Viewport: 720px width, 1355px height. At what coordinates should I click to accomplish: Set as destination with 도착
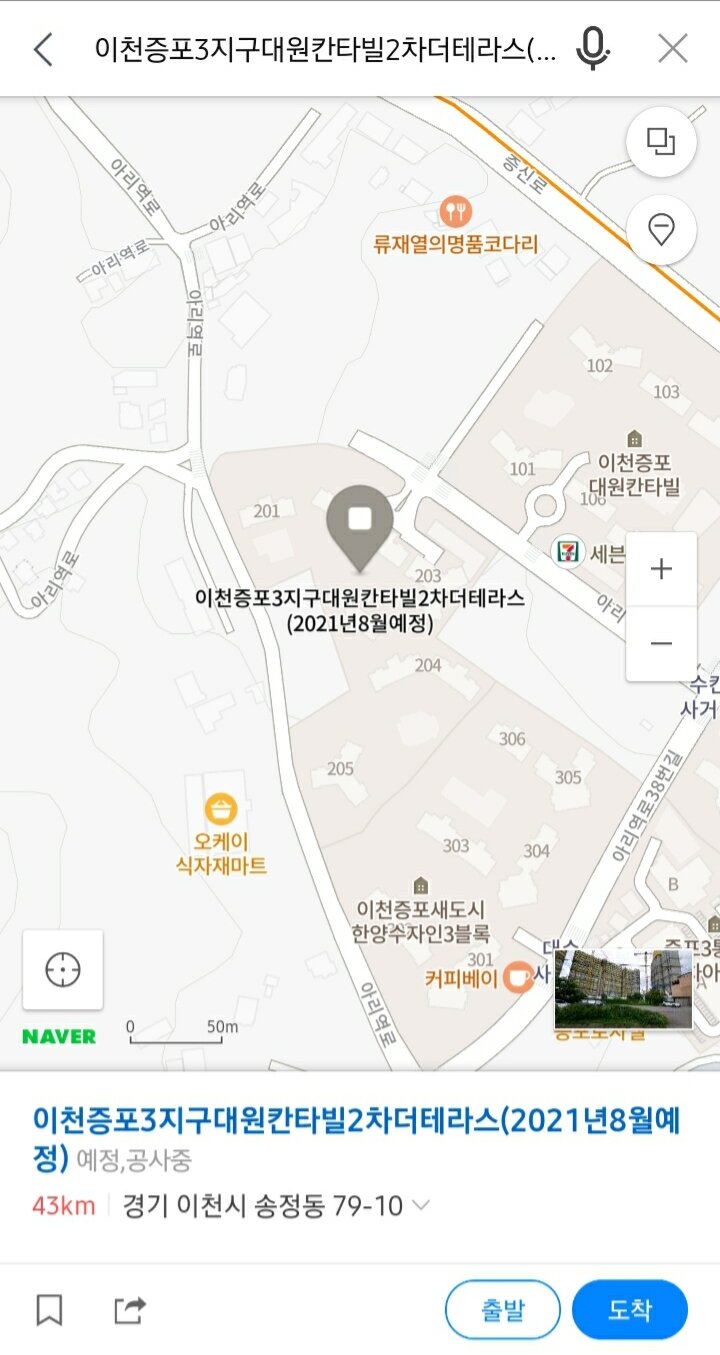pyautogui.click(x=630, y=1309)
